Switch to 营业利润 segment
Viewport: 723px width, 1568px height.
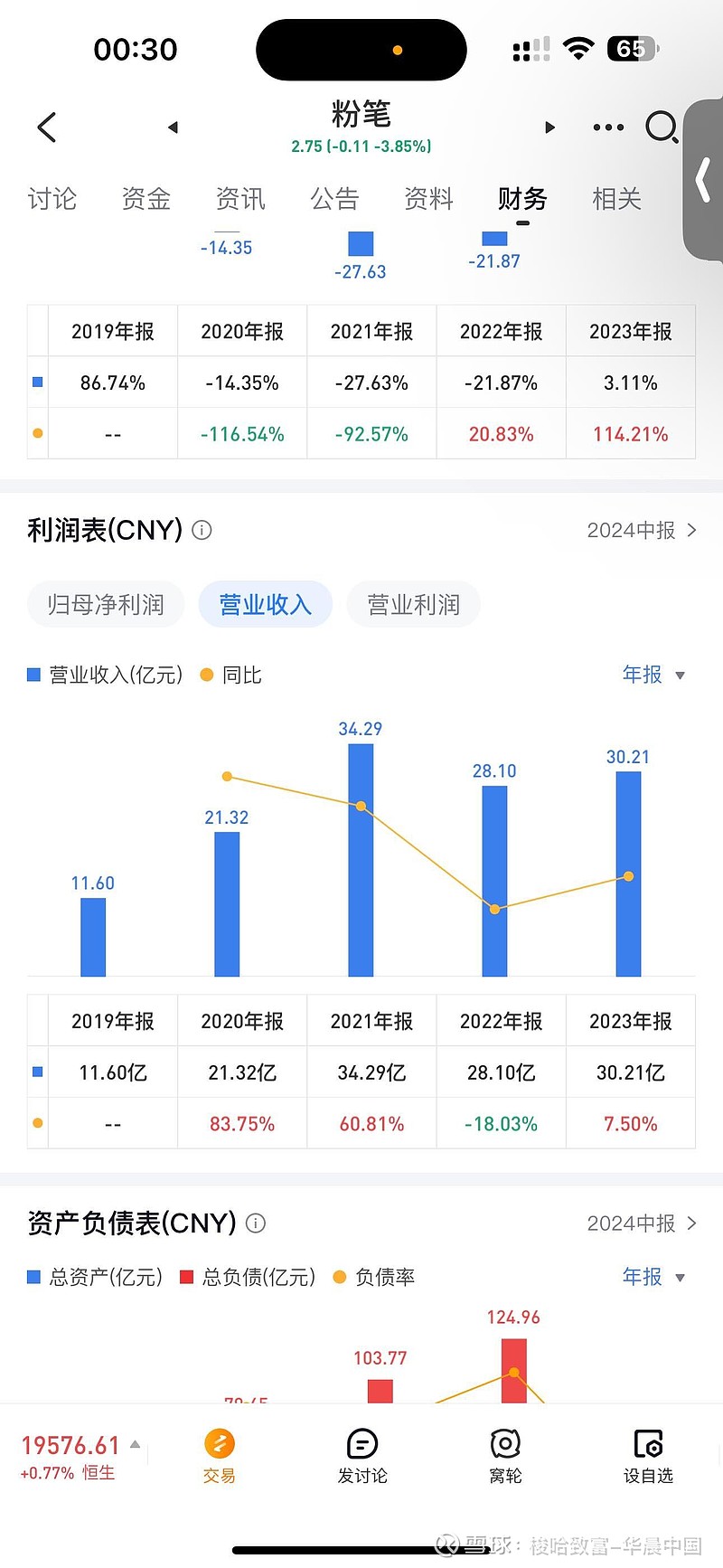413,604
